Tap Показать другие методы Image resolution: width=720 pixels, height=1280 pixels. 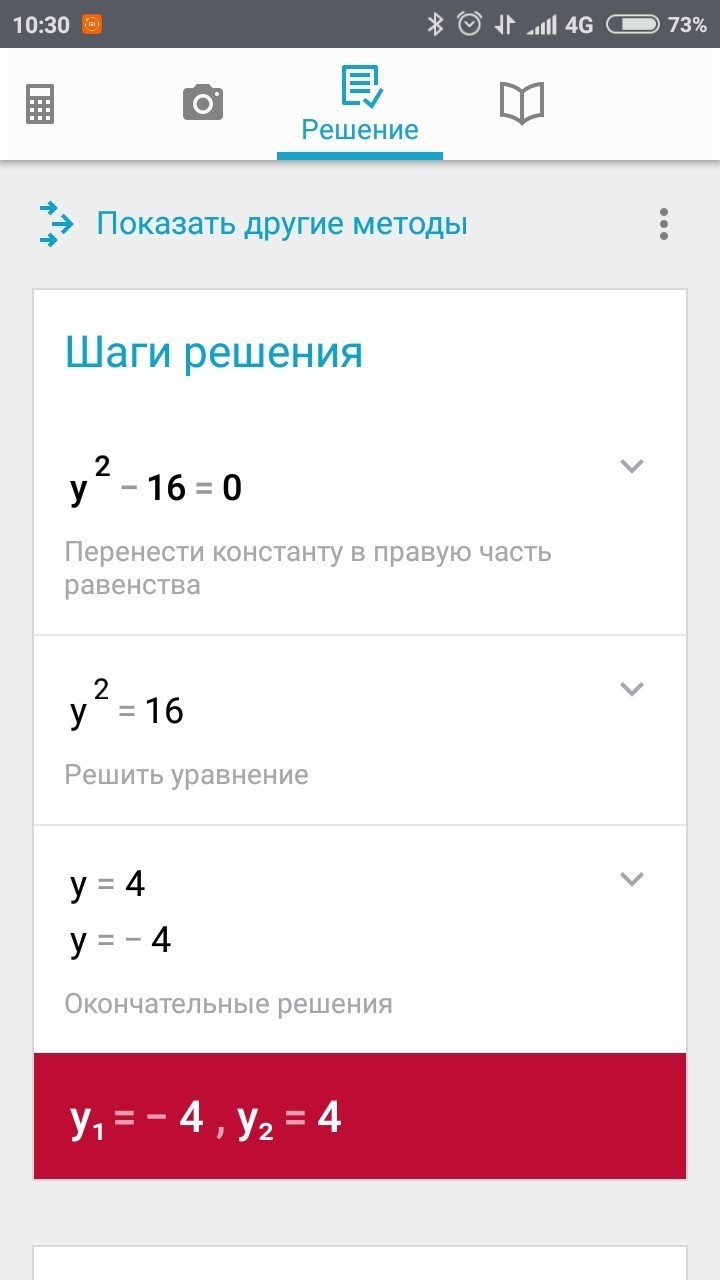(x=281, y=223)
